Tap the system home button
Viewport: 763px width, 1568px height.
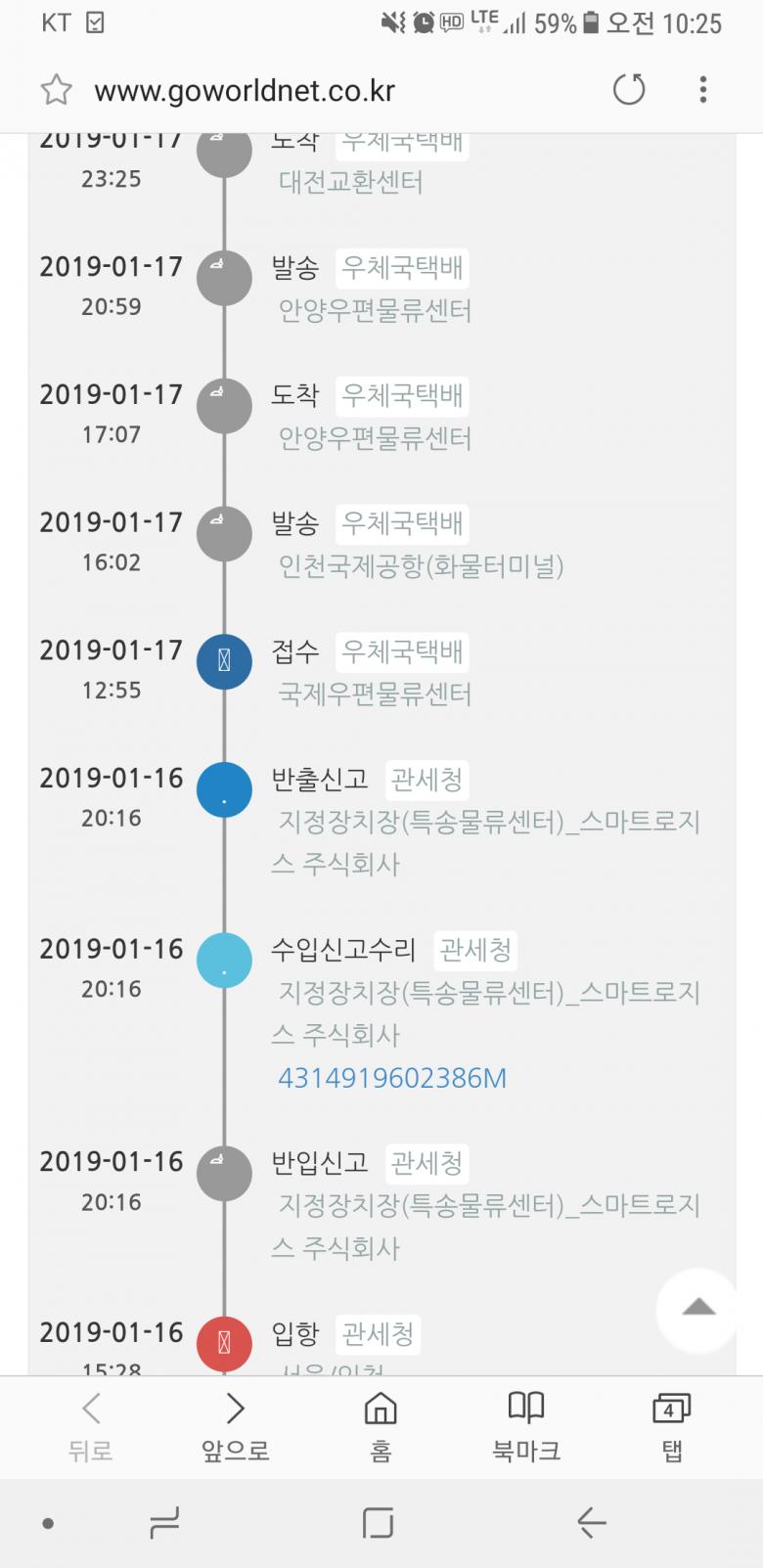point(378,1522)
